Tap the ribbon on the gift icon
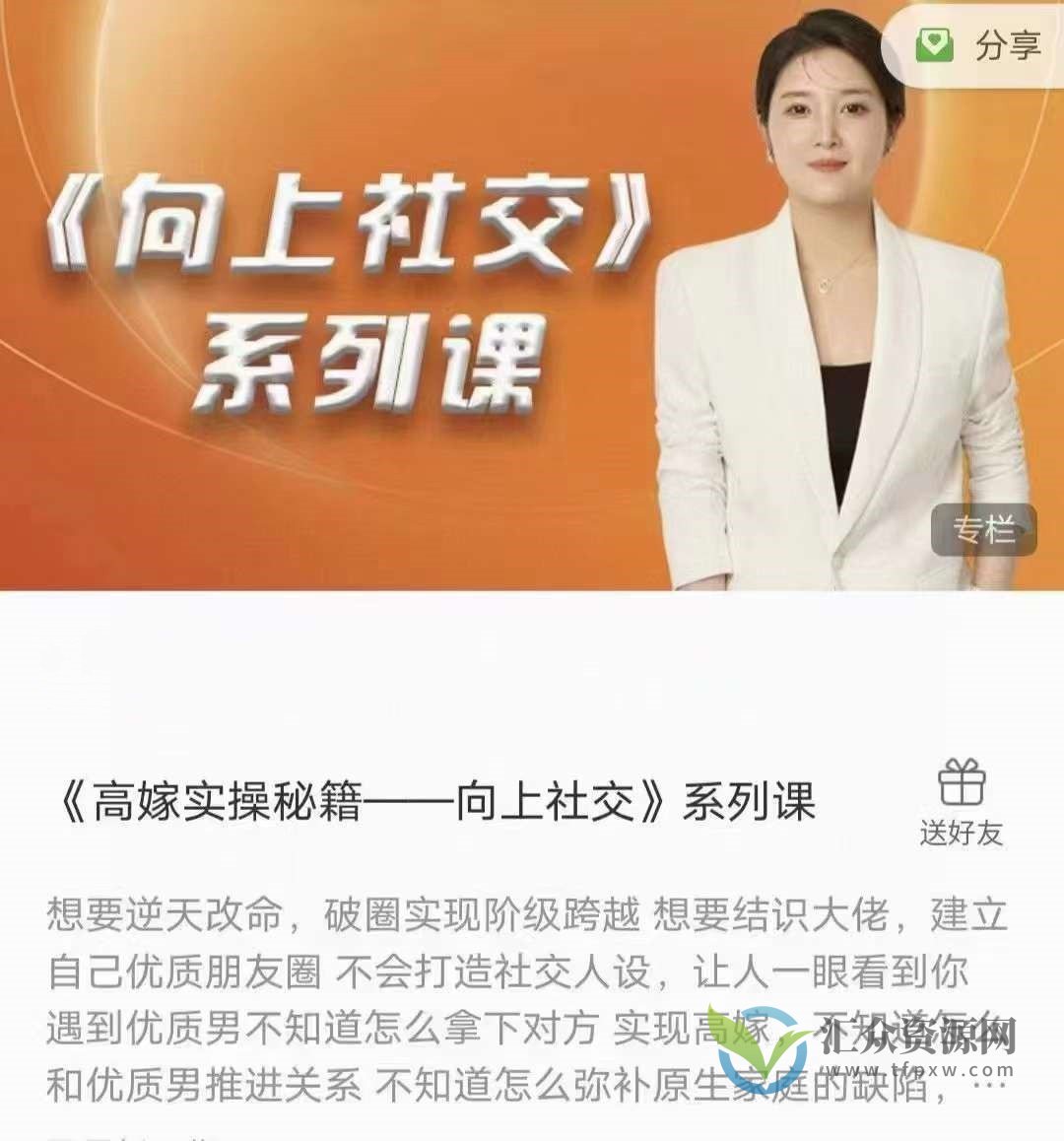The height and width of the screenshot is (1141, 1064). (963, 767)
